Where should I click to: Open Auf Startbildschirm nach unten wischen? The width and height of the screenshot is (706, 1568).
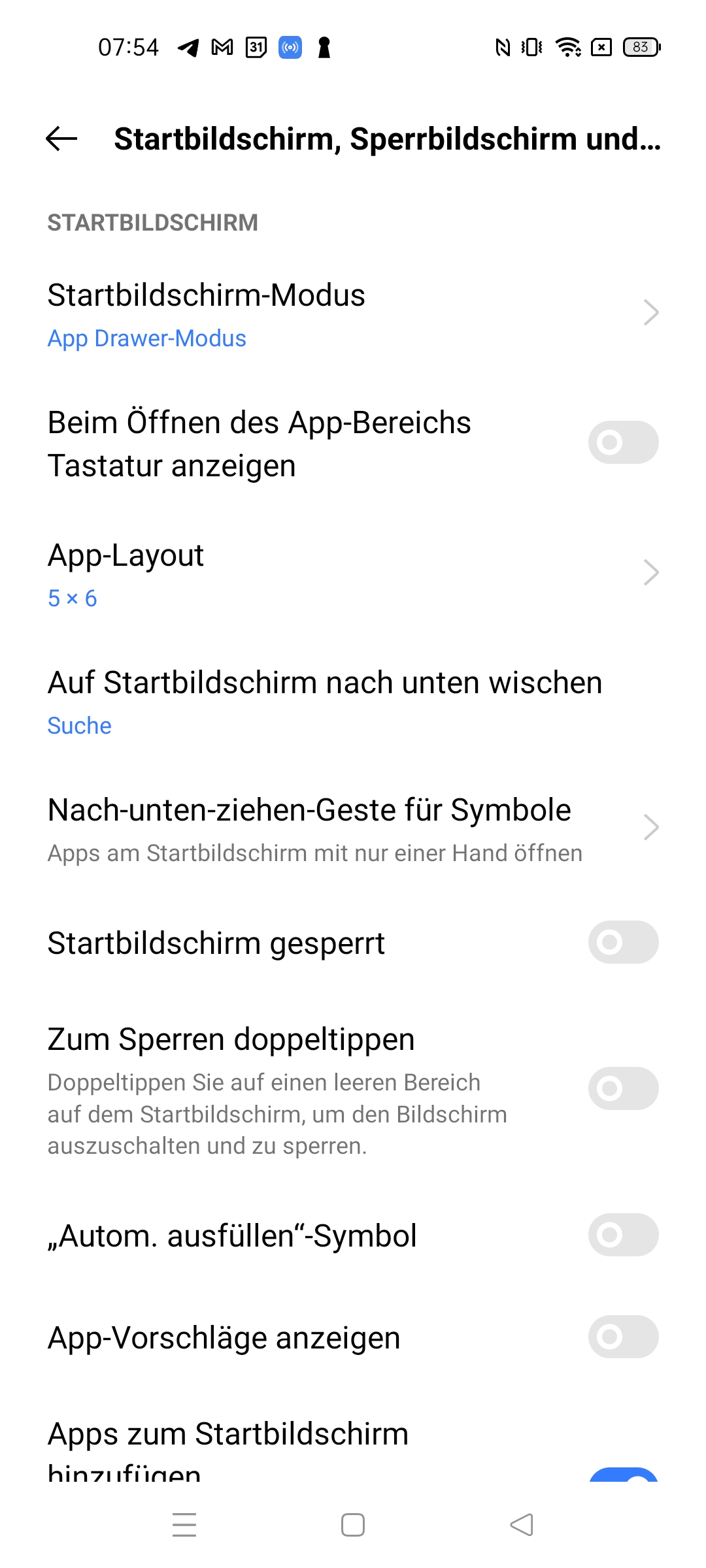click(353, 701)
